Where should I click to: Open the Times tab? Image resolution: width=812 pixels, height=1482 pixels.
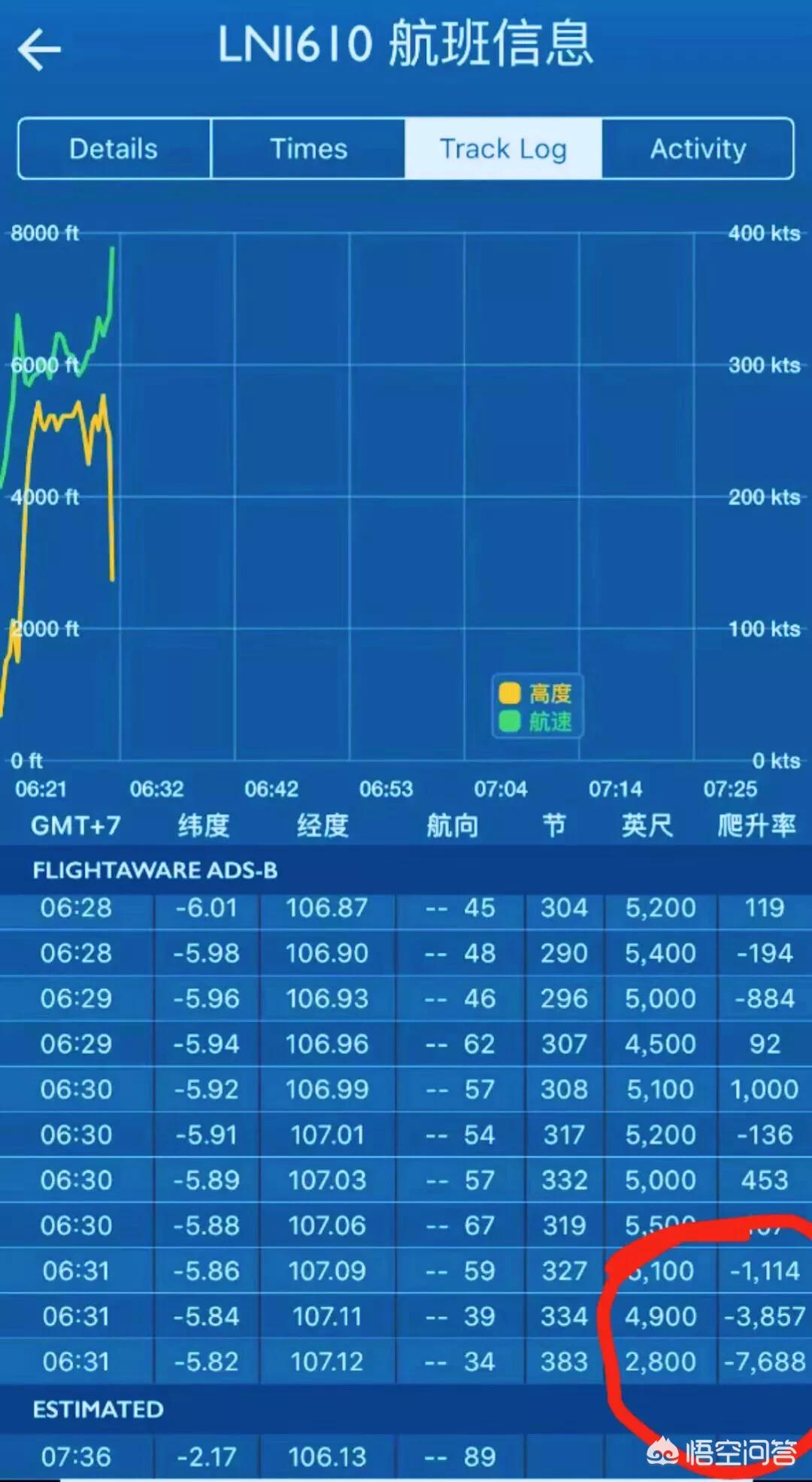coord(308,148)
